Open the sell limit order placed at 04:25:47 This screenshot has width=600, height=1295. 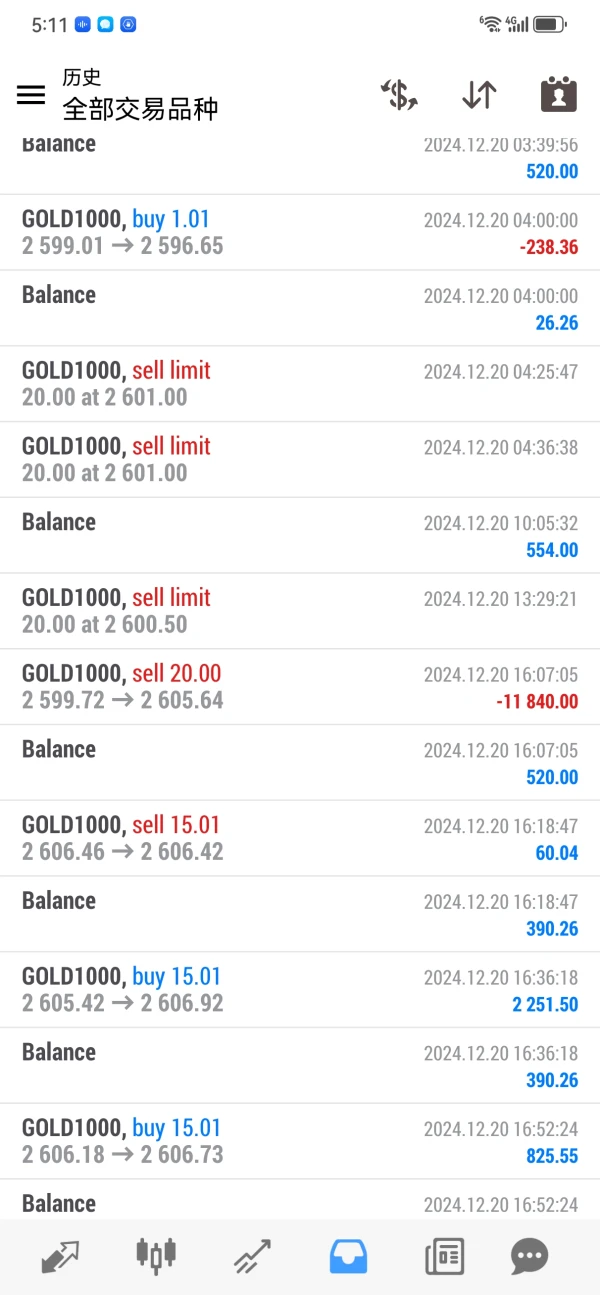tap(300, 384)
